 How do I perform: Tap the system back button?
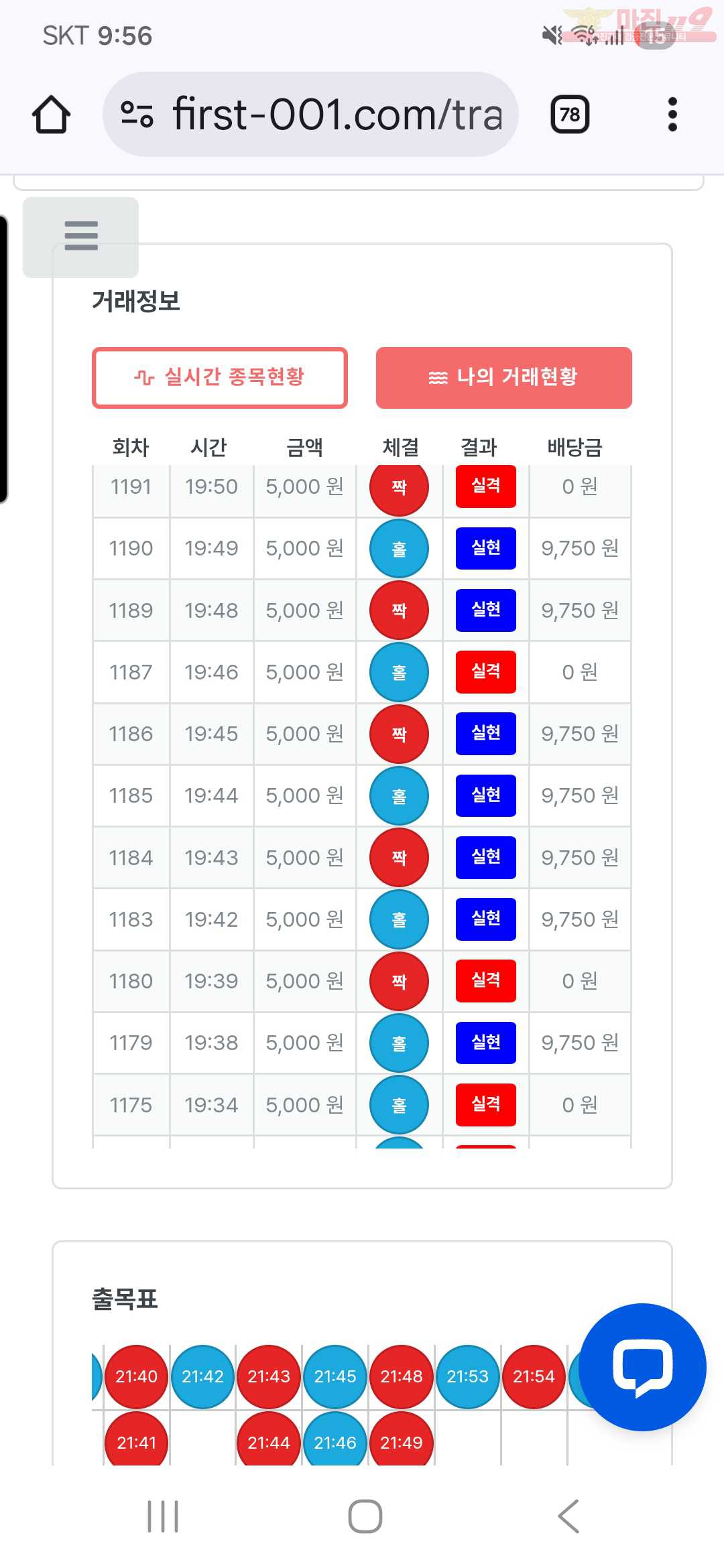[568, 1516]
